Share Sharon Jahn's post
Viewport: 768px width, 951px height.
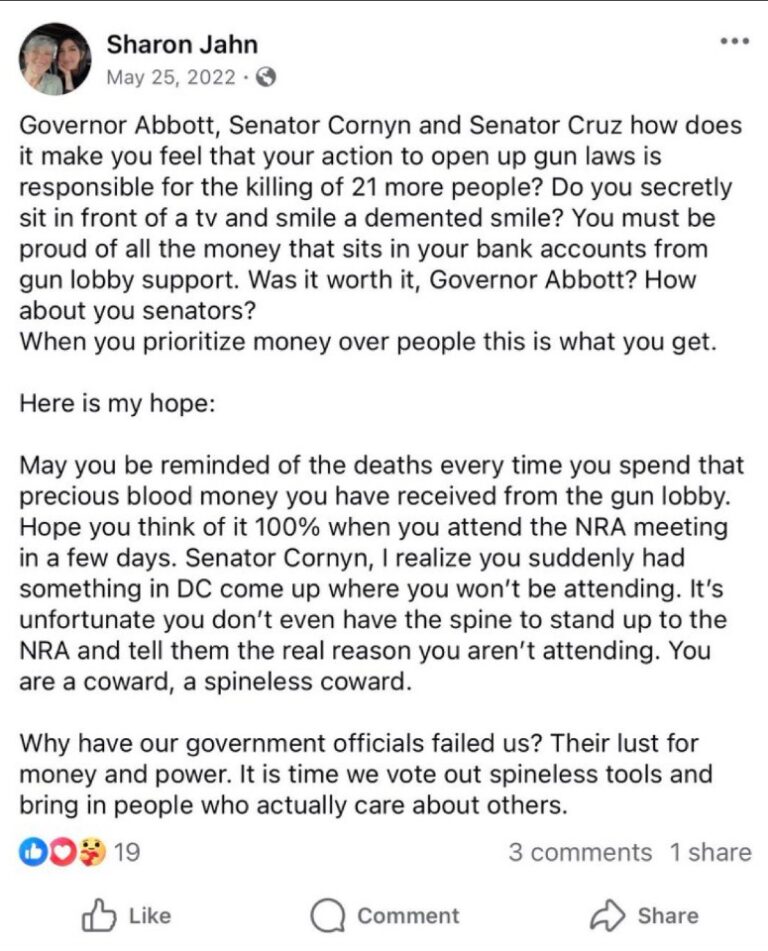[644, 915]
